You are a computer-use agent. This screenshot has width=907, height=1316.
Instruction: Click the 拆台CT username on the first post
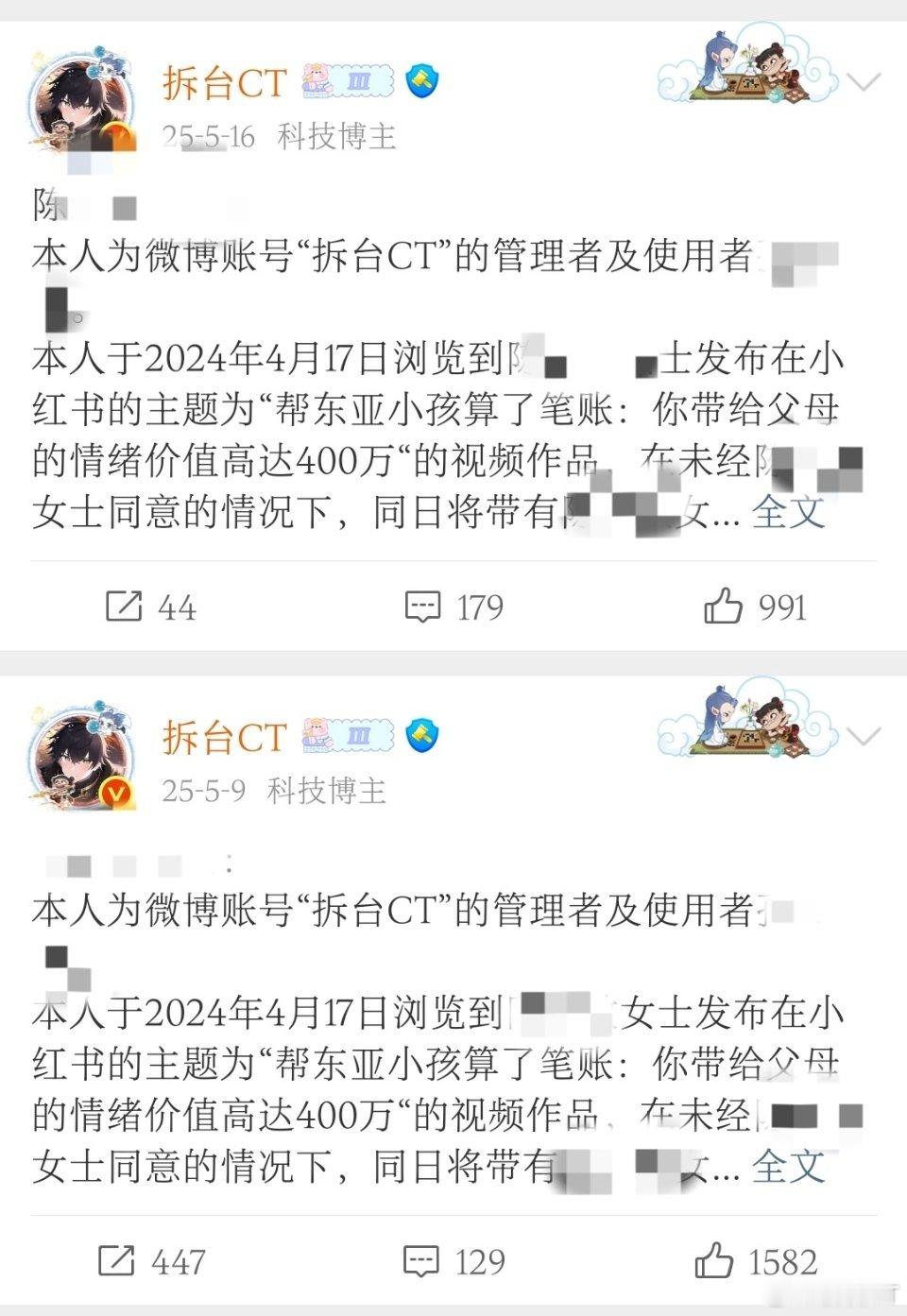point(225,83)
